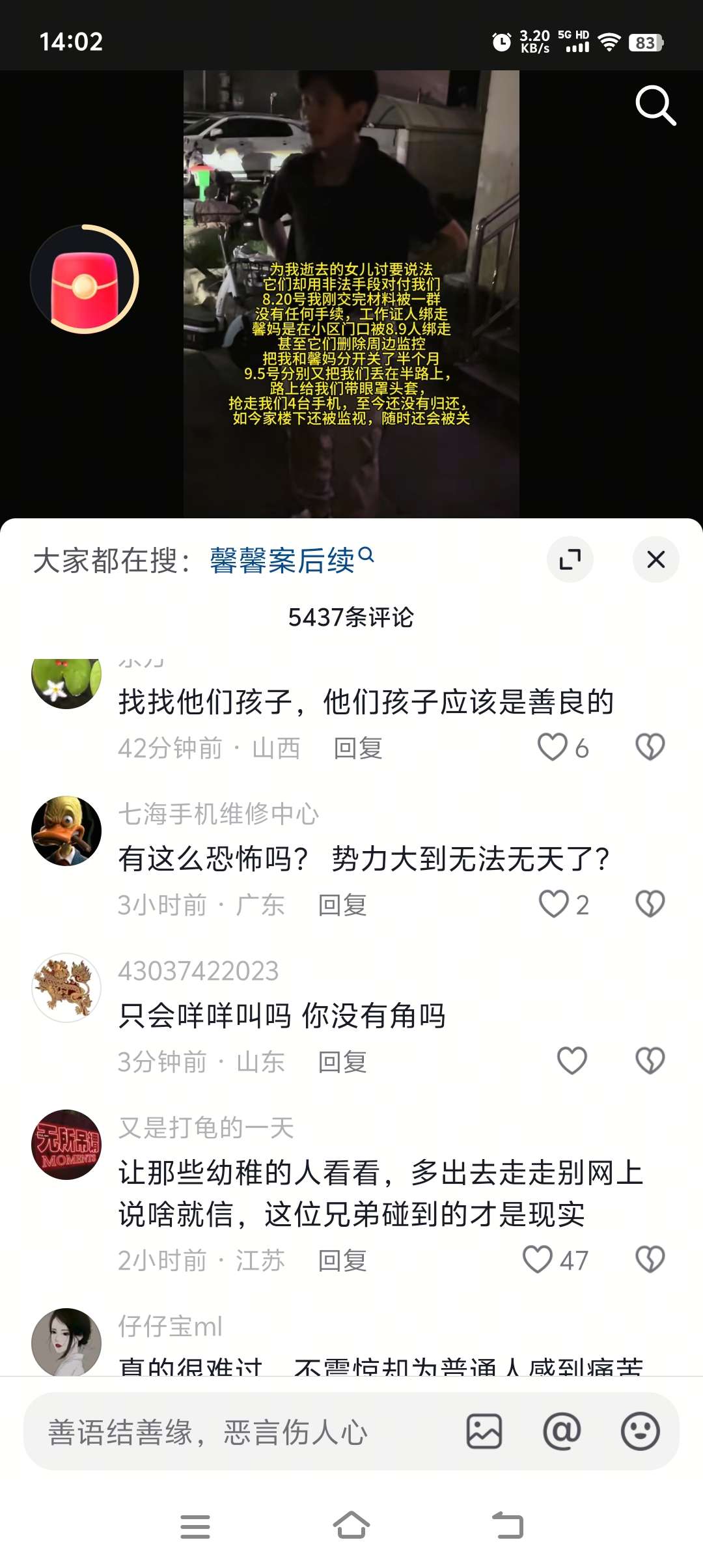Attach an image to the comment
703x1568 pixels.
coord(484,1431)
